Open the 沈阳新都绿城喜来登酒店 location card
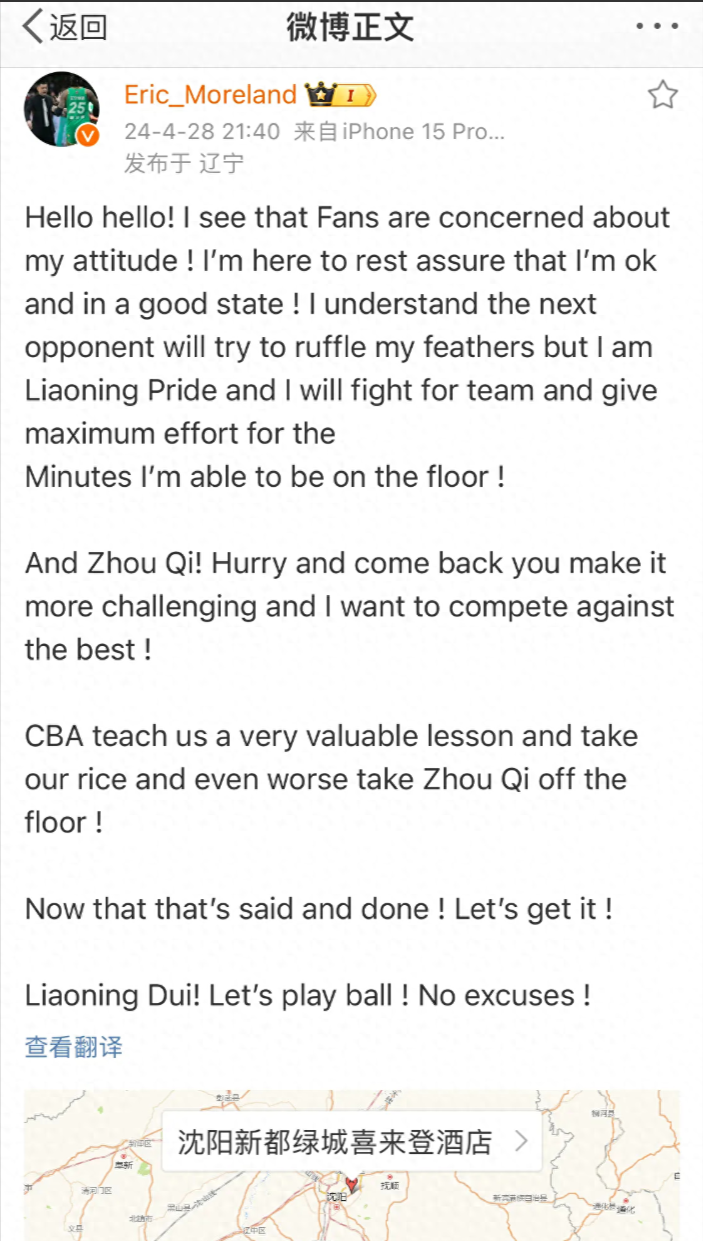Screen dimensions: 703x1241 tap(352, 1142)
